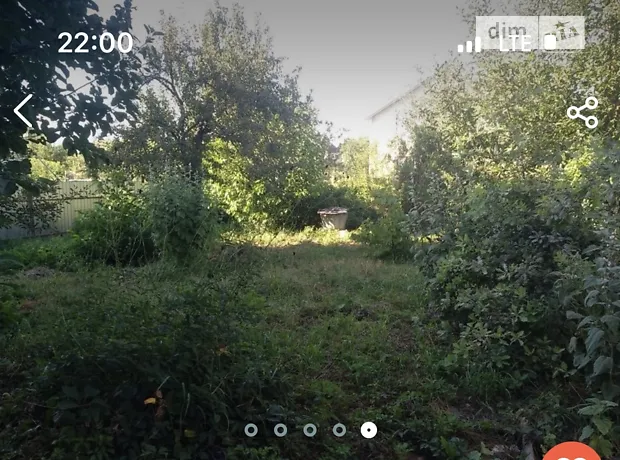Jump to the first photo dot
This screenshot has height=460, width=620.
click(x=251, y=430)
